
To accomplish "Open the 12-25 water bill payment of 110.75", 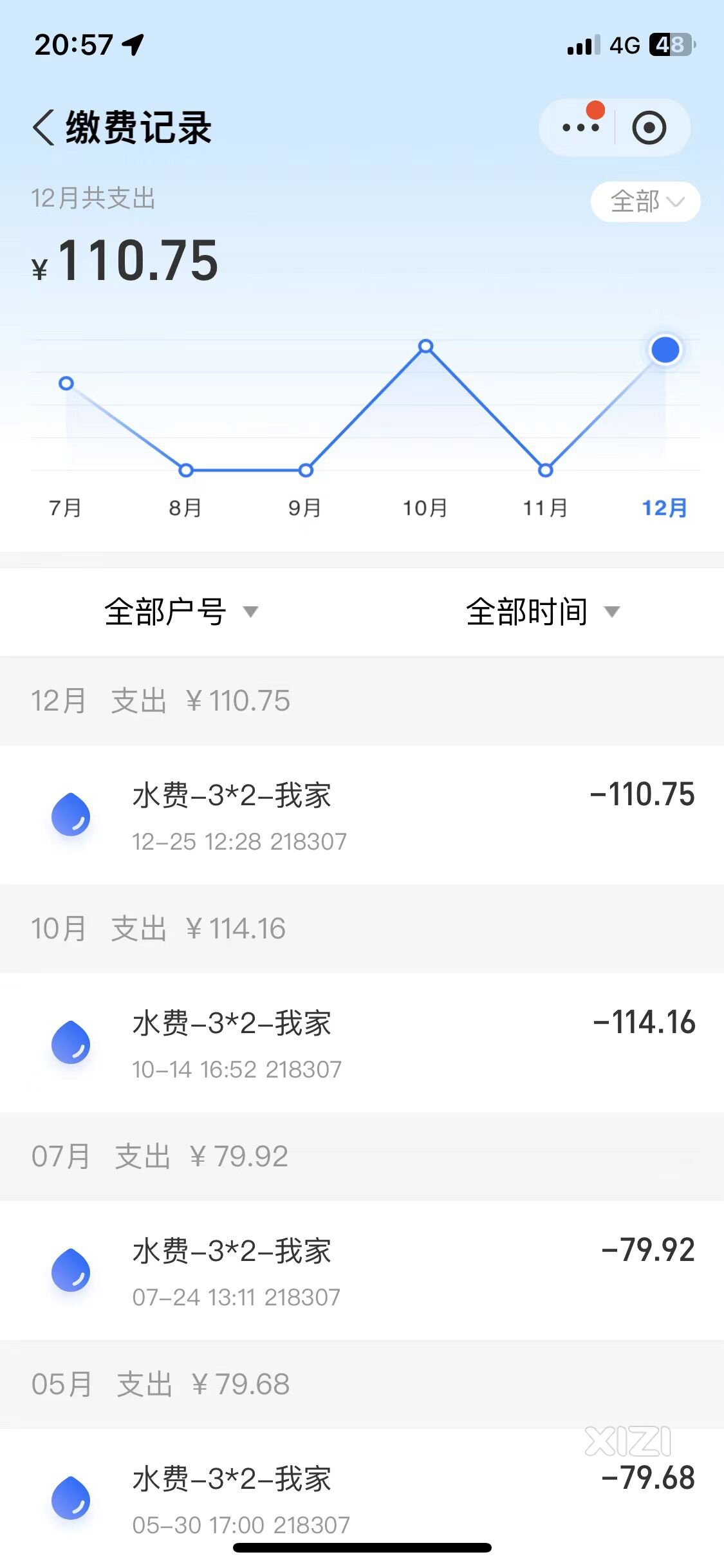I will tap(362, 815).
